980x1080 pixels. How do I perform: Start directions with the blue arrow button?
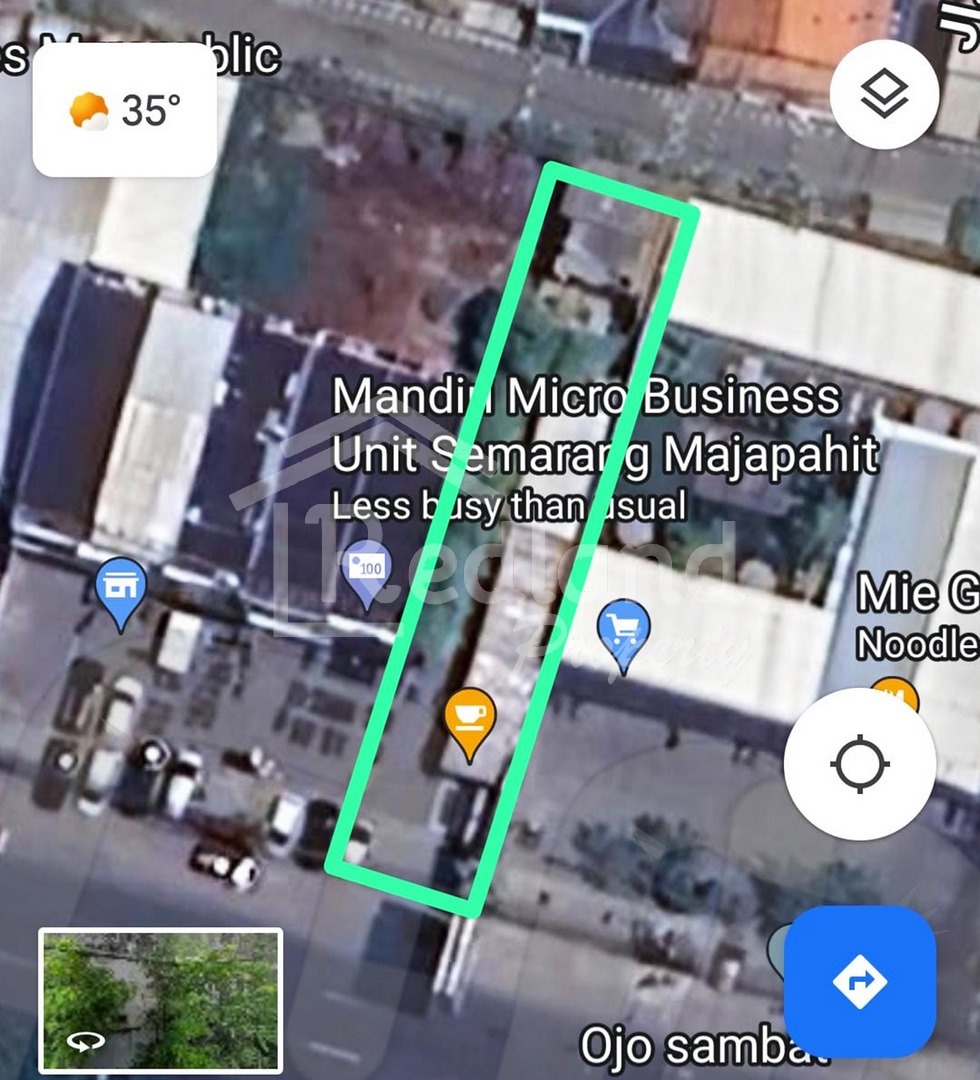point(859,981)
